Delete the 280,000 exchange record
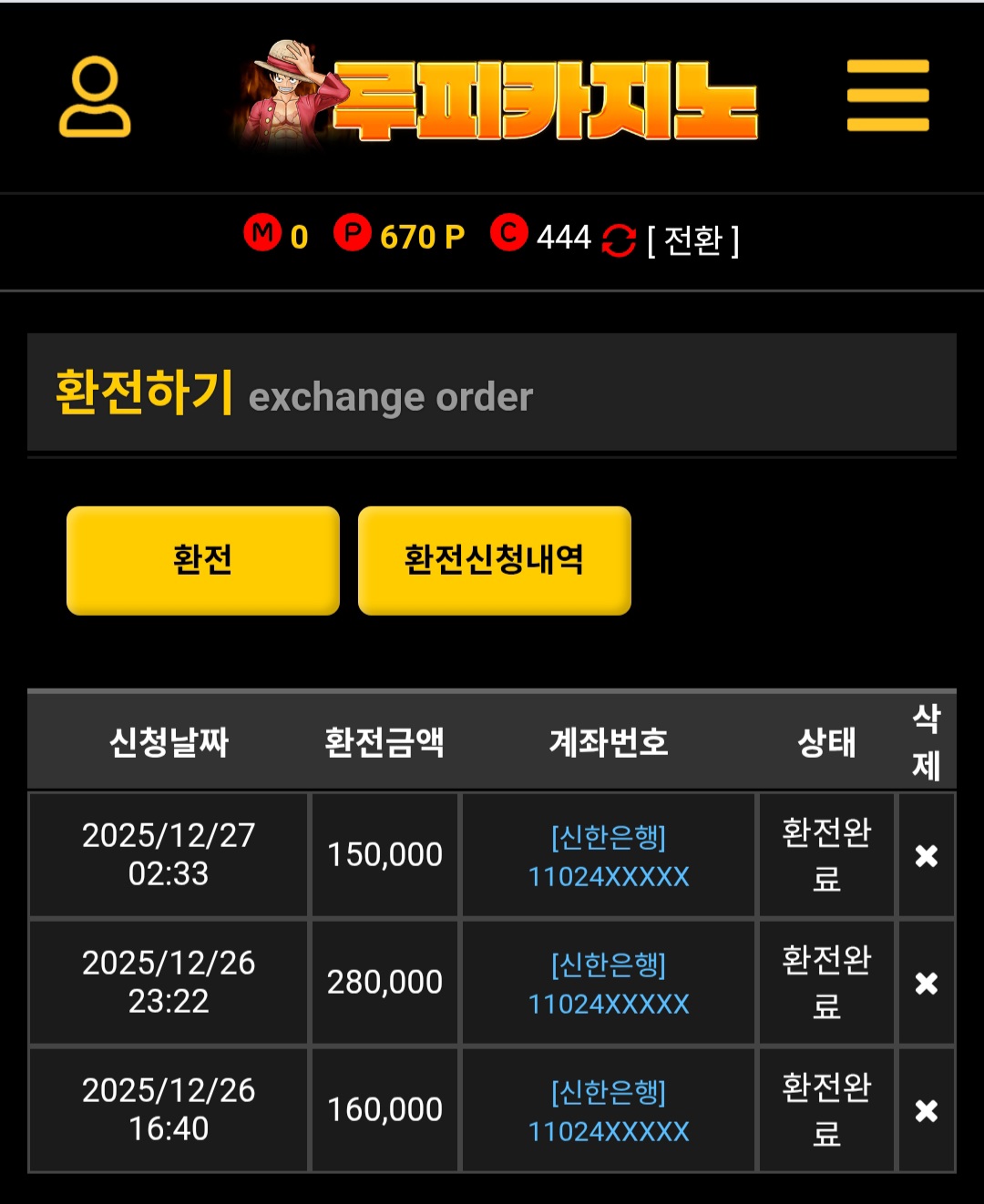 pos(926,984)
